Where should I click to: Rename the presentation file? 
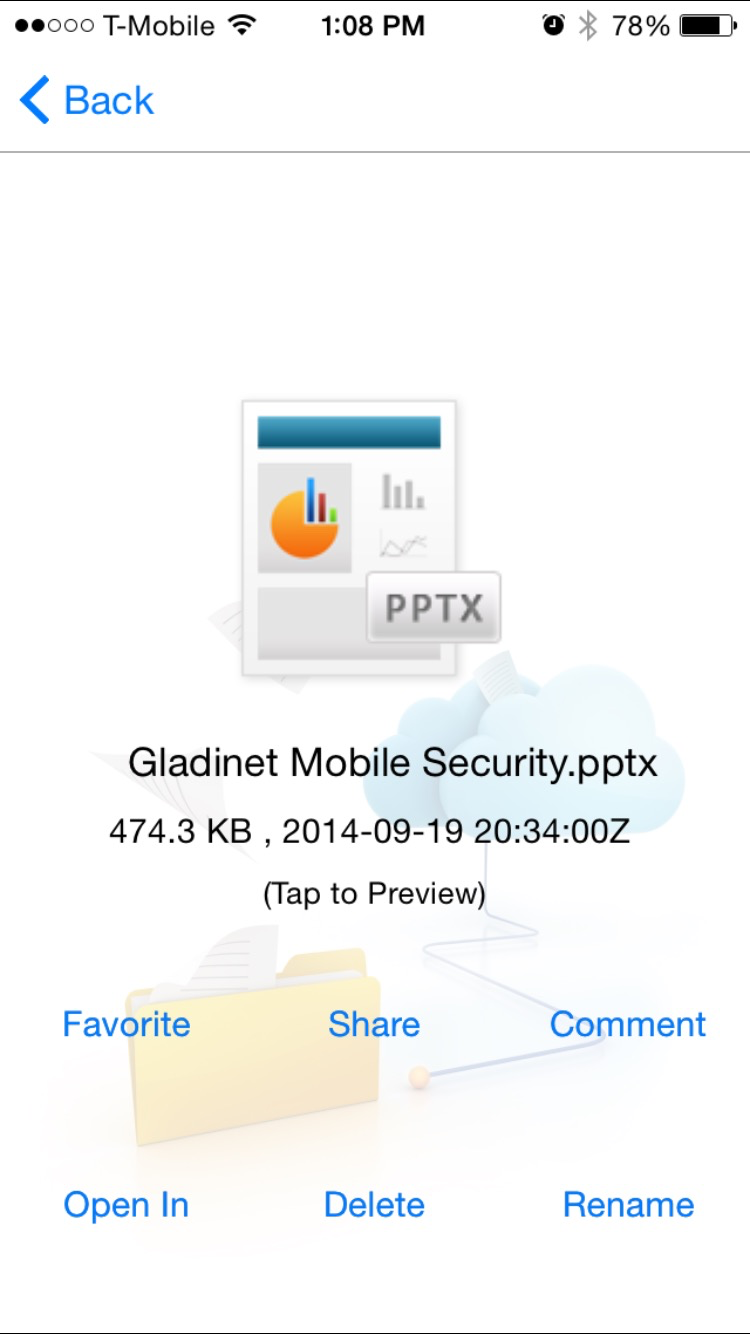pyautogui.click(x=628, y=1205)
